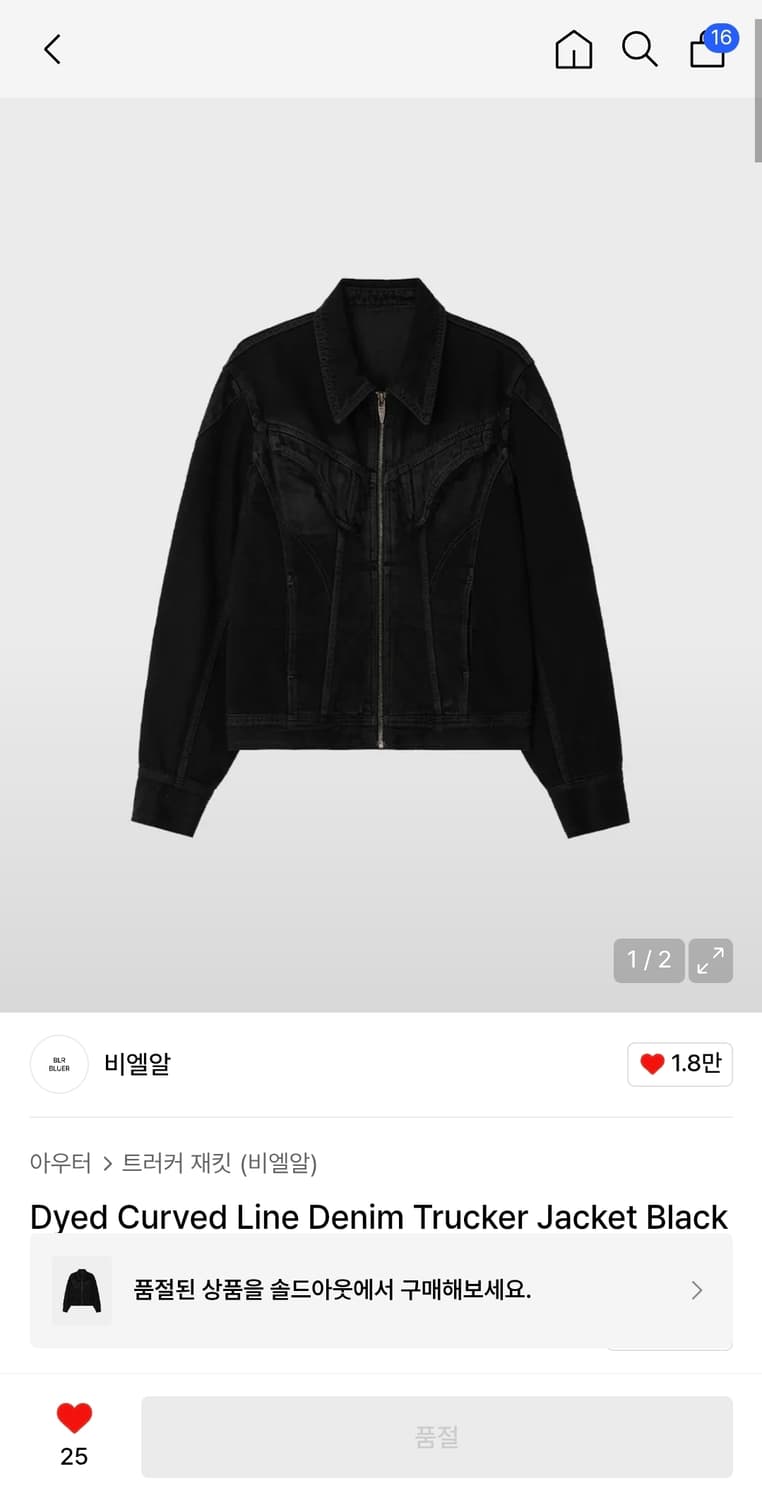Viewport: 762px width, 1500px height.
Task: Go back using the back arrow
Action: point(51,49)
